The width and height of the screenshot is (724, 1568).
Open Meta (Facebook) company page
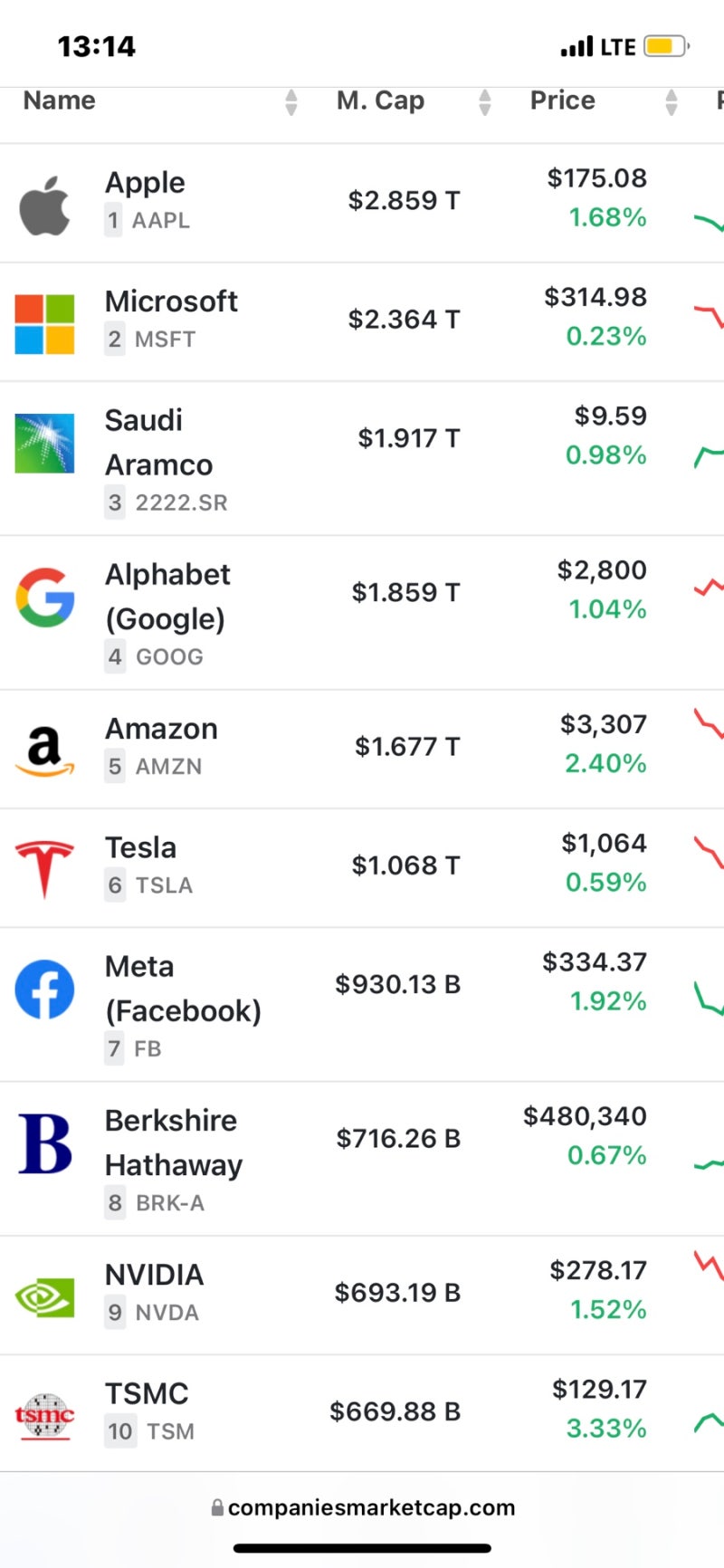pos(183,989)
